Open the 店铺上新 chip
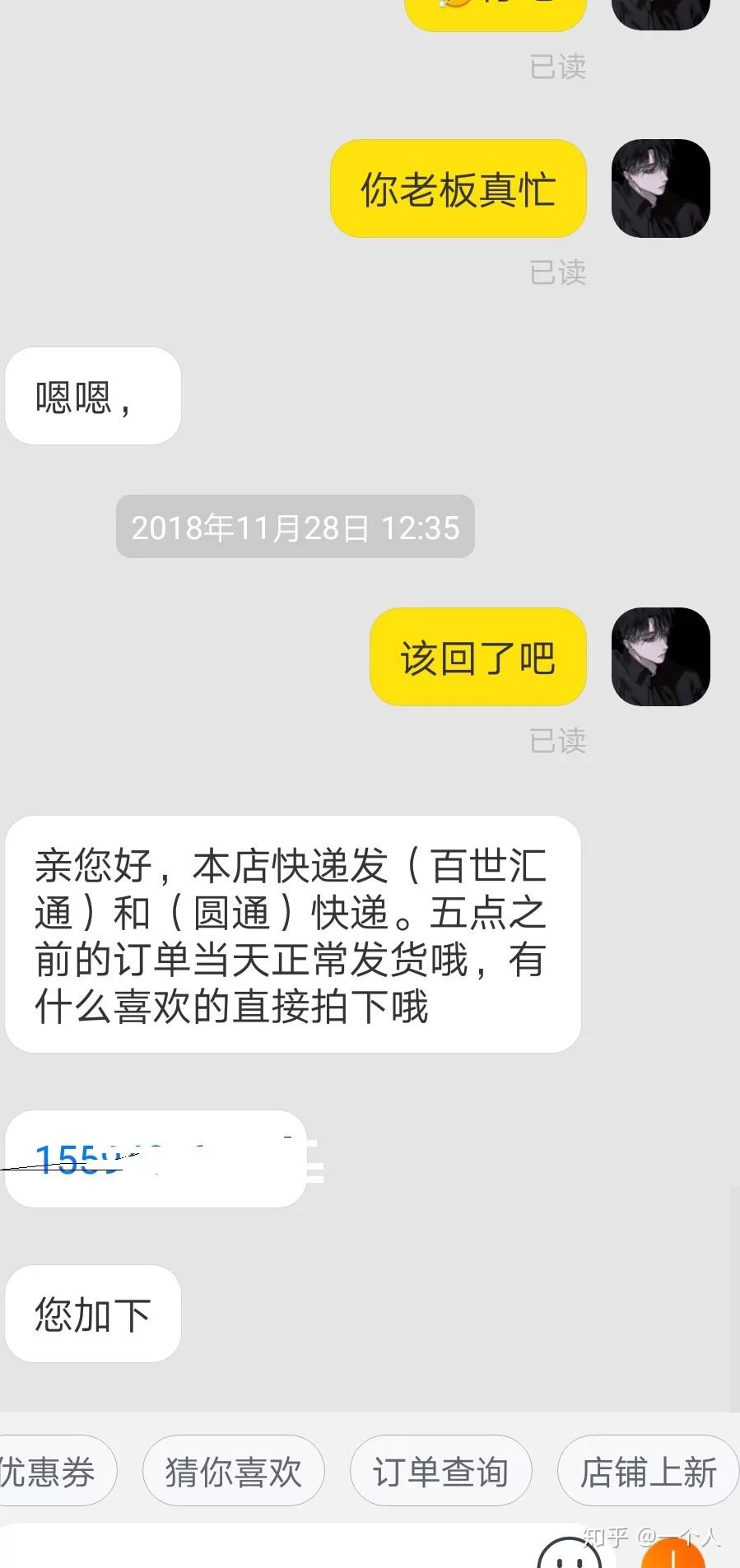Screen dimensions: 740x1568 click(x=648, y=1472)
